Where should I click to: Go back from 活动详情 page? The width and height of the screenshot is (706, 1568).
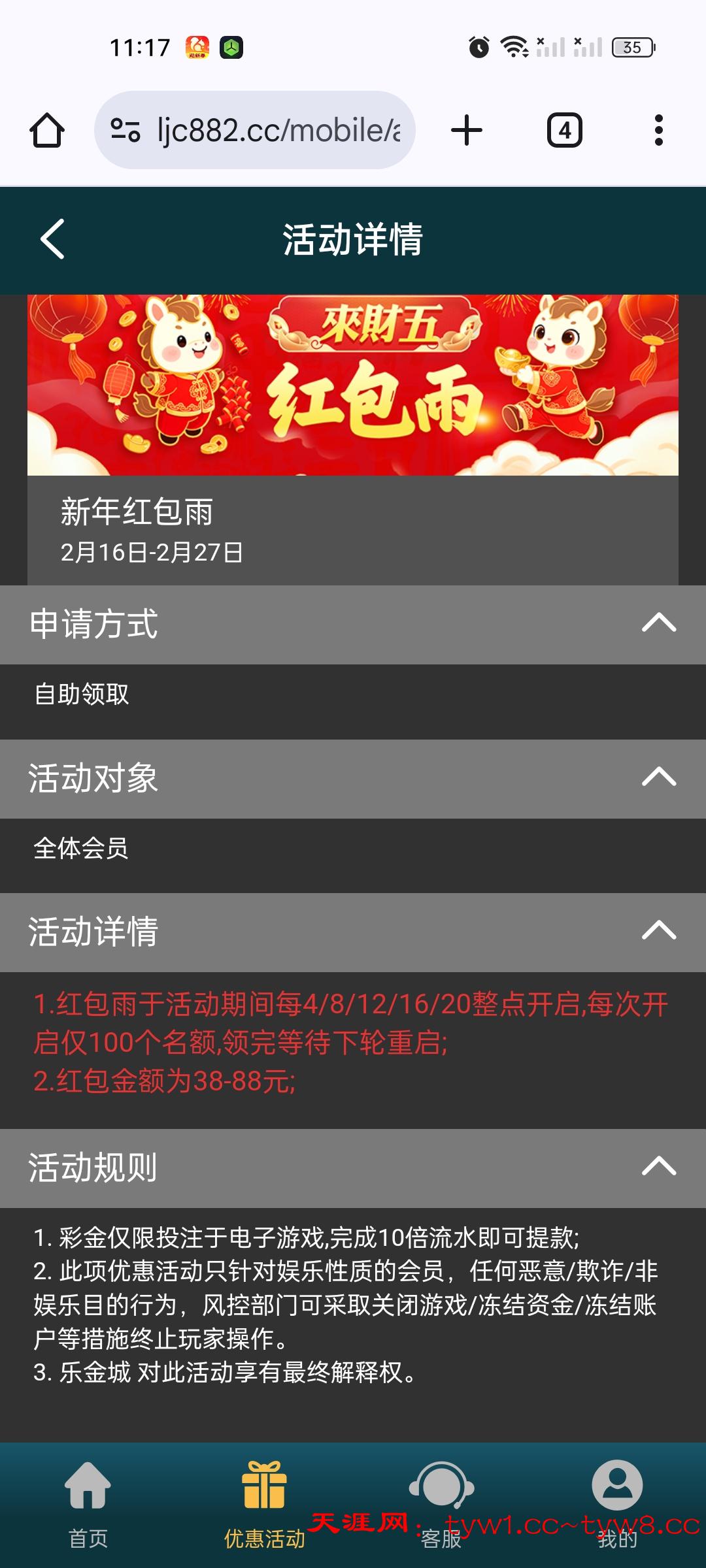pos(52,239)
